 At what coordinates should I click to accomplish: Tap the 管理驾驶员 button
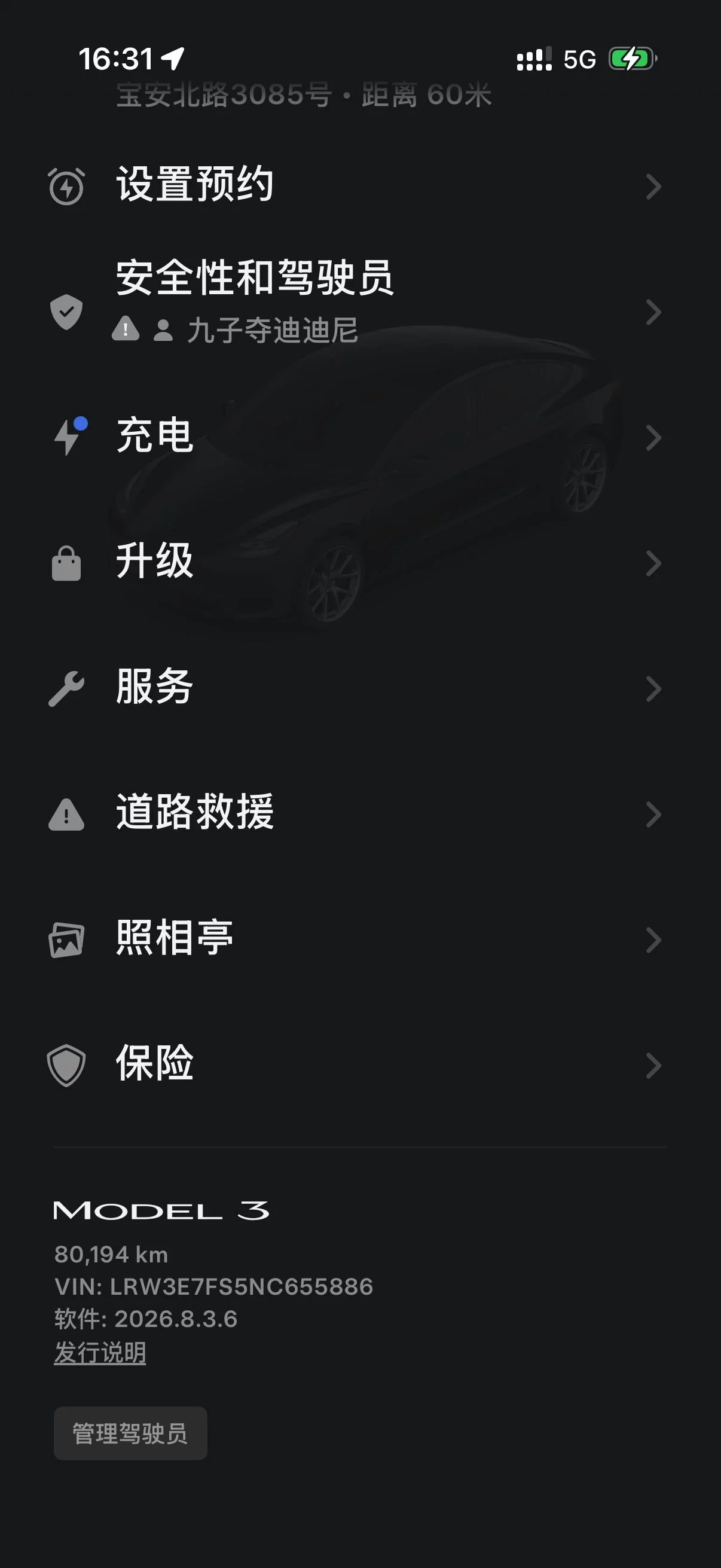click(x=130, y=1433)
